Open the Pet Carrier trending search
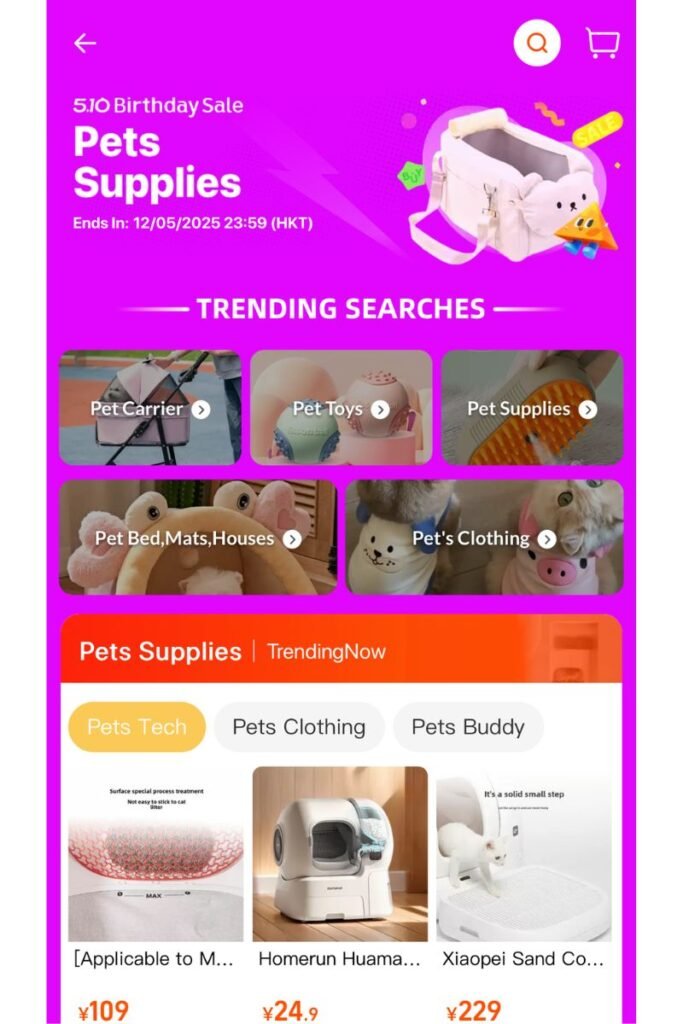 [149, 408]
